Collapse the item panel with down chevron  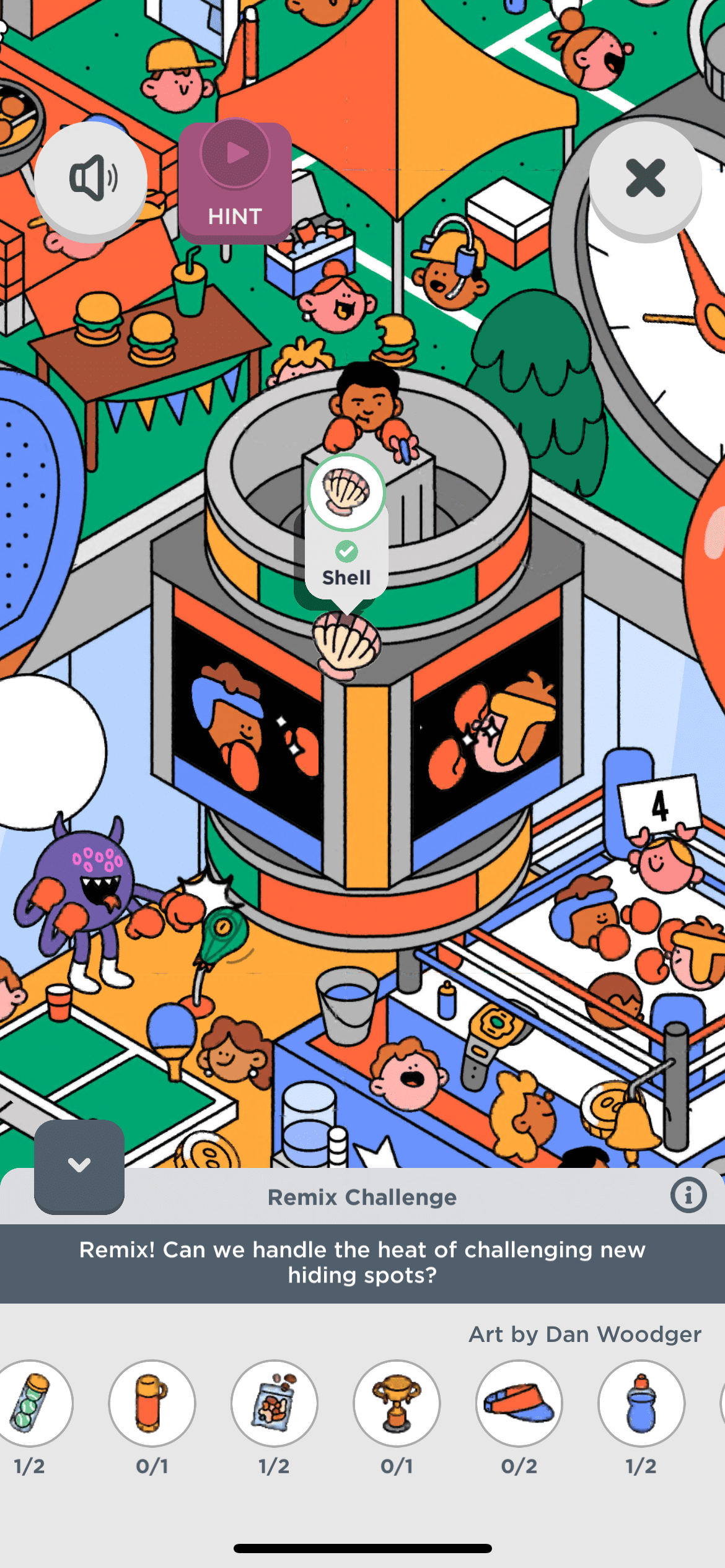tap(79, 1166)
